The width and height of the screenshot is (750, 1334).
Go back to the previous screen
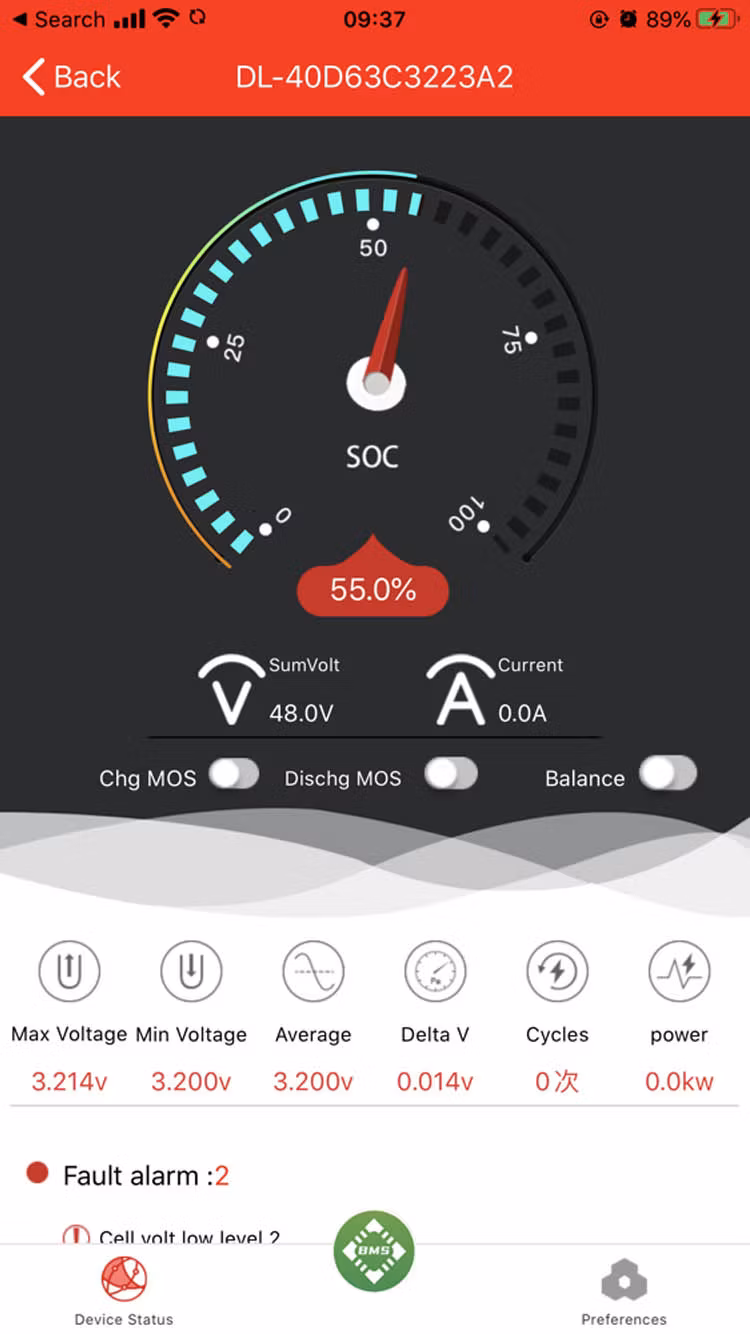[70, 77]
